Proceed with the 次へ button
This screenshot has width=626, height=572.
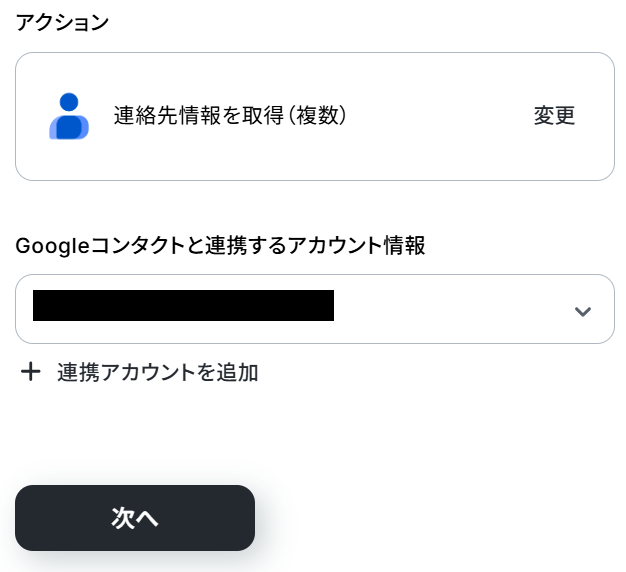[x=135, y=518]
